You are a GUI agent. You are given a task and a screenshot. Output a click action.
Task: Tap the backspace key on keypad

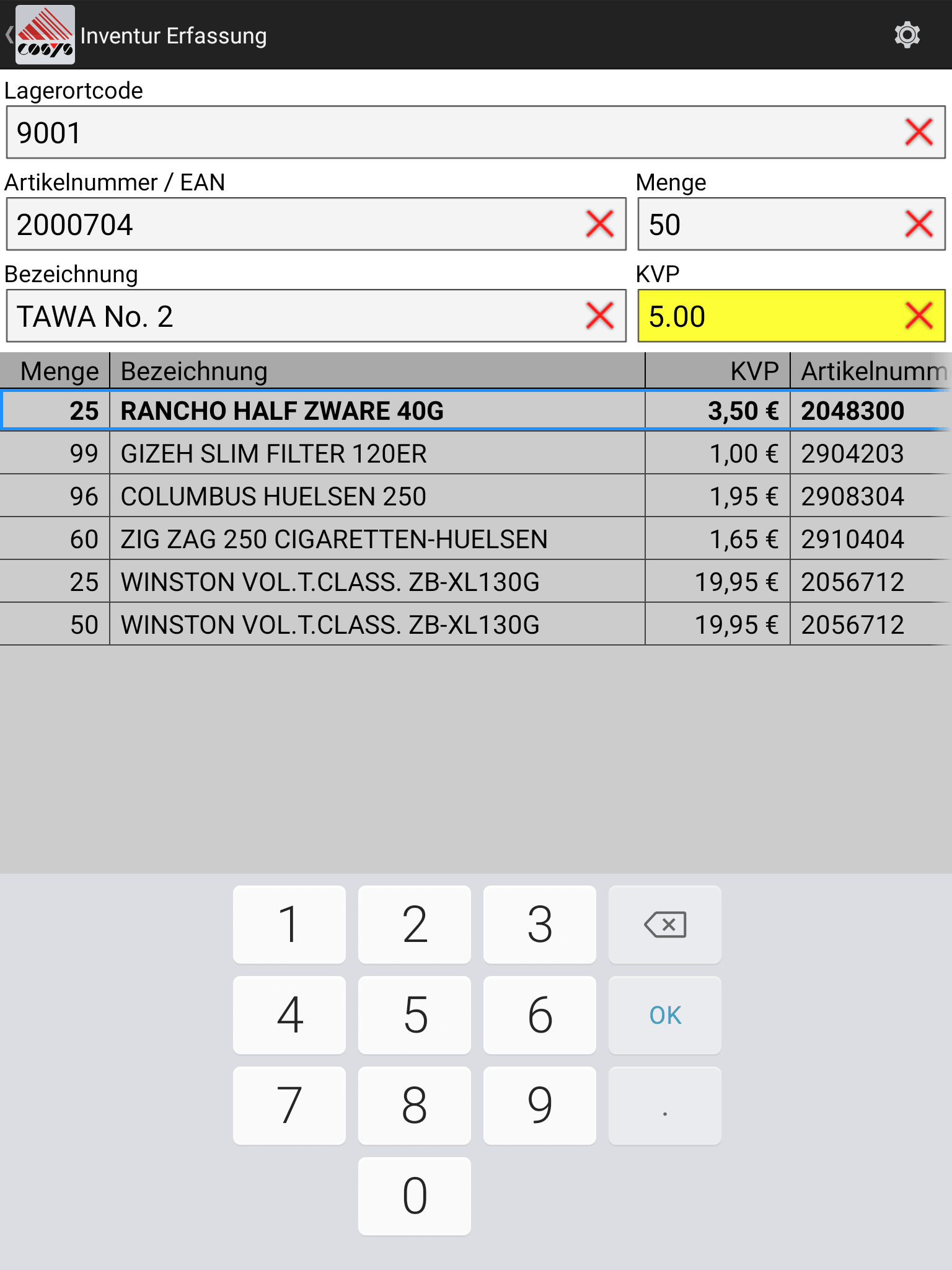[x=664, y=925]
